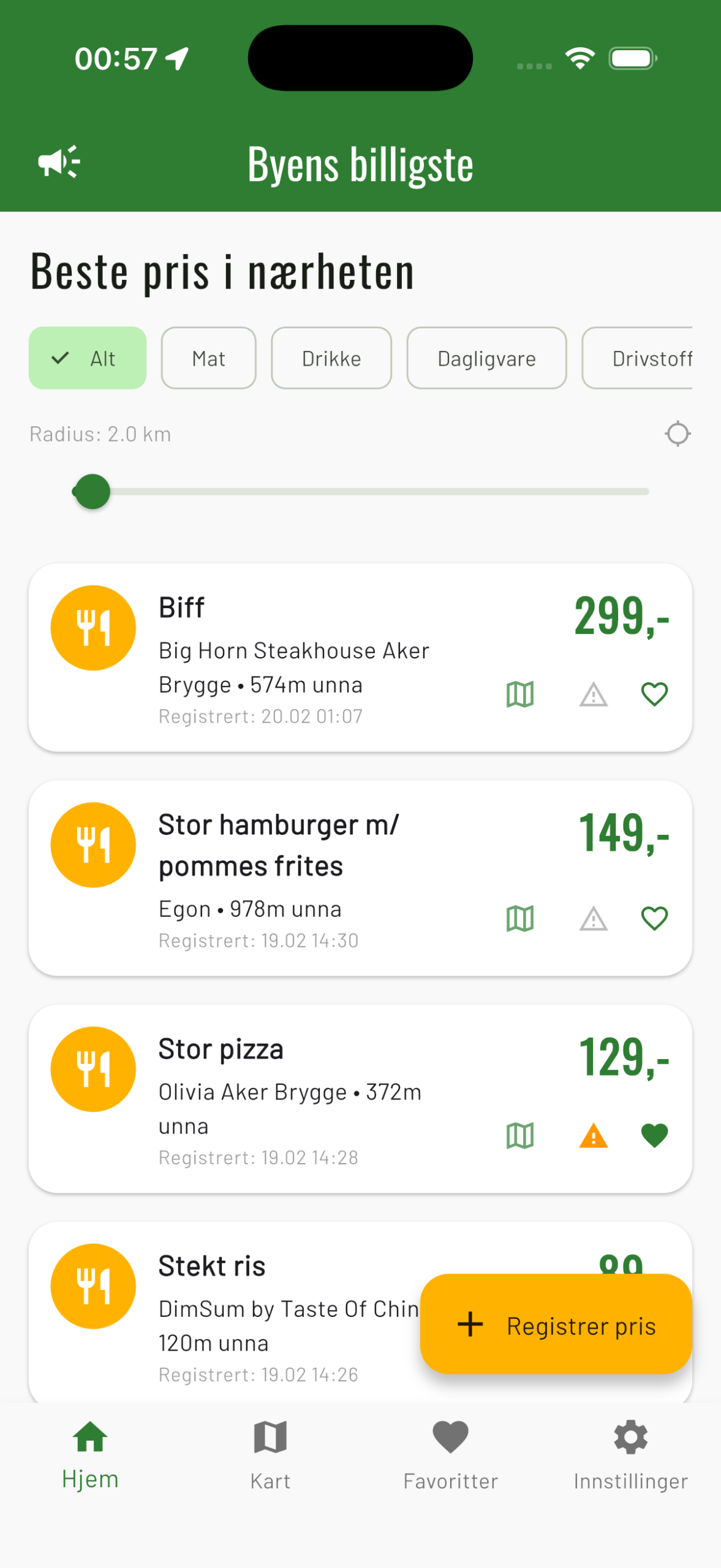This screenshot has width=721, height=1568.
Task: Choose the Dagligvare category chip
Action: [x=486, y=358]
